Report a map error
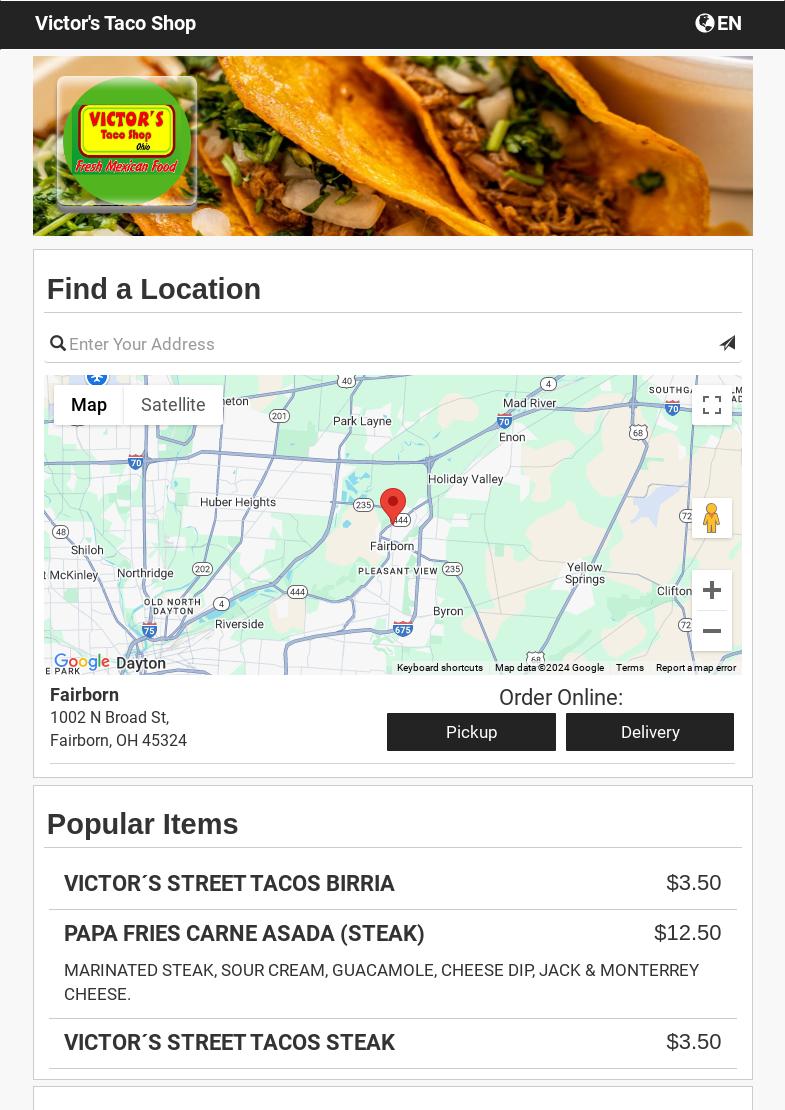The height and width of the screenshot is (1110, 785). point(696,668)
